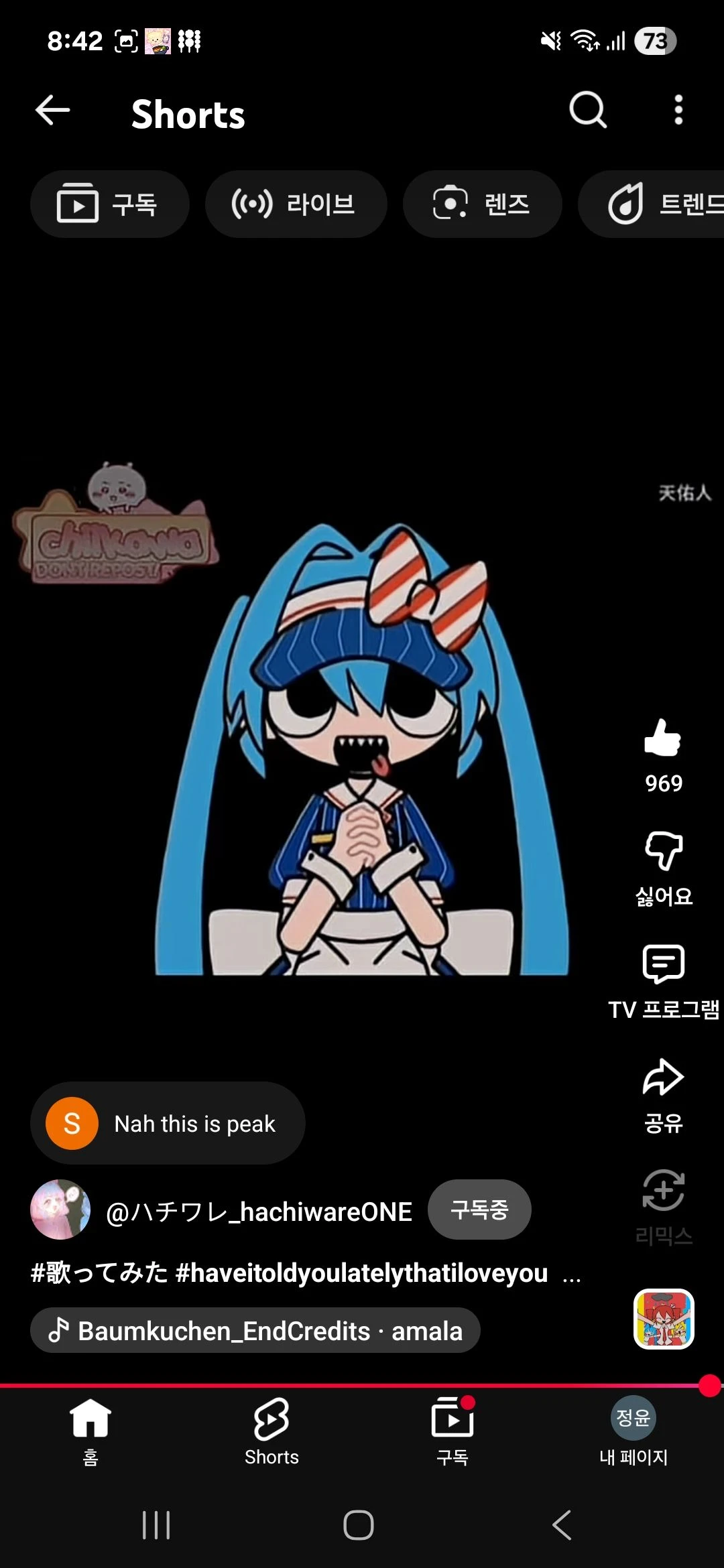Dislike this Short with 싫어요
This screenshot has height=1568, width=724.
click(x=663, y=852)
